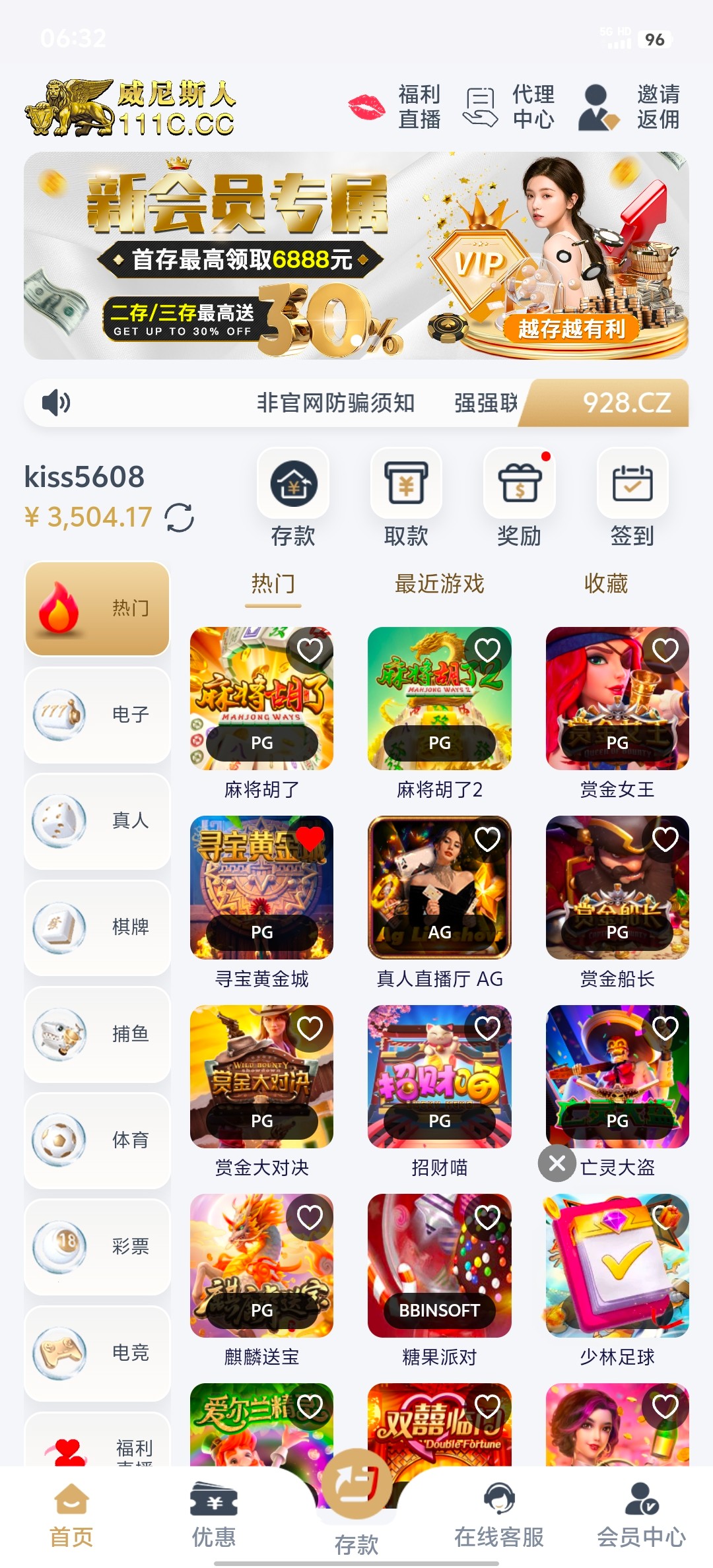713x1568 pixels.
Task: Select 电子 game category
Action: pyautogui.click(x=98, y=714)
